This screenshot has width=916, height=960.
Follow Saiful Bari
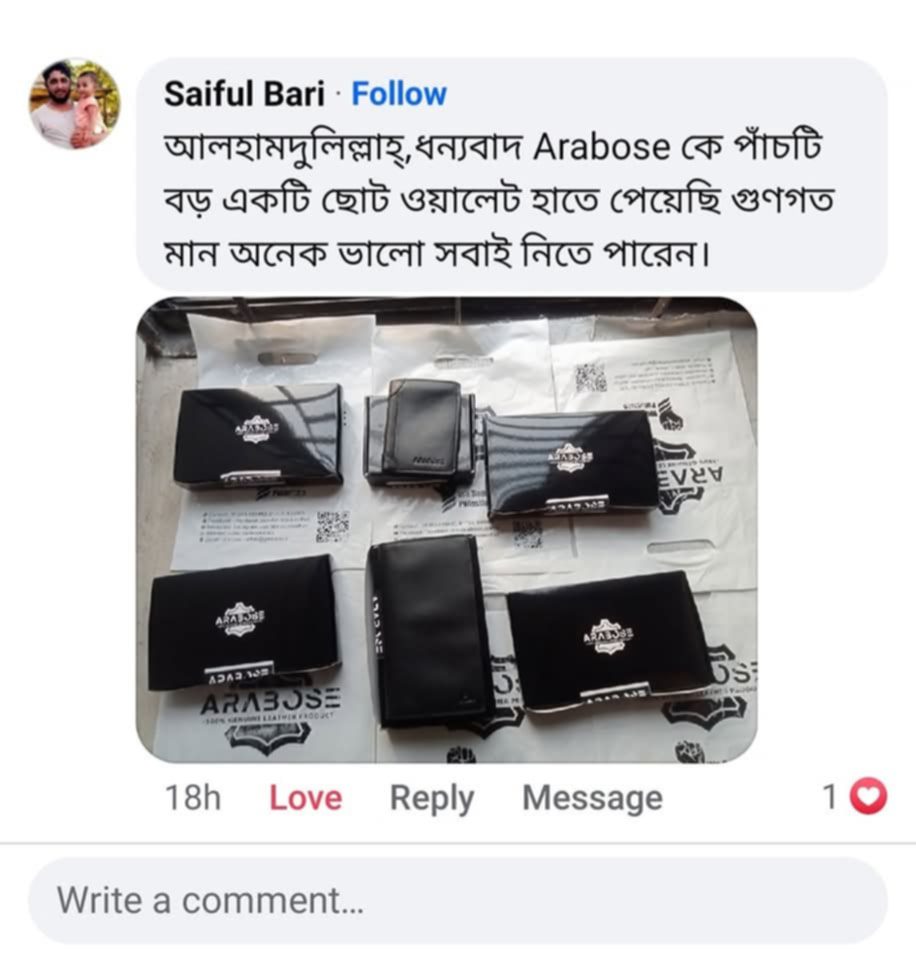399,94
